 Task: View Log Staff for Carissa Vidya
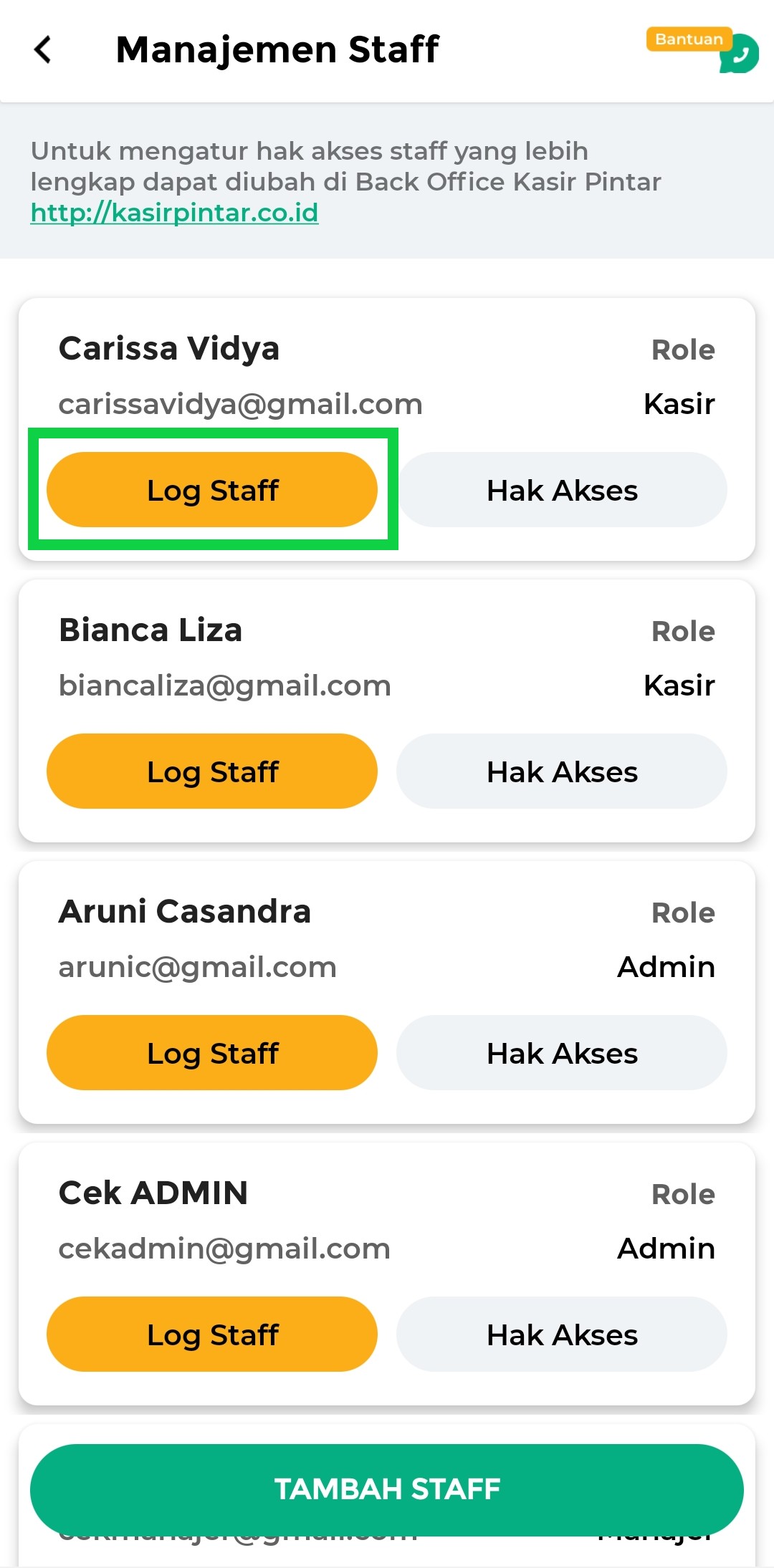212,490
